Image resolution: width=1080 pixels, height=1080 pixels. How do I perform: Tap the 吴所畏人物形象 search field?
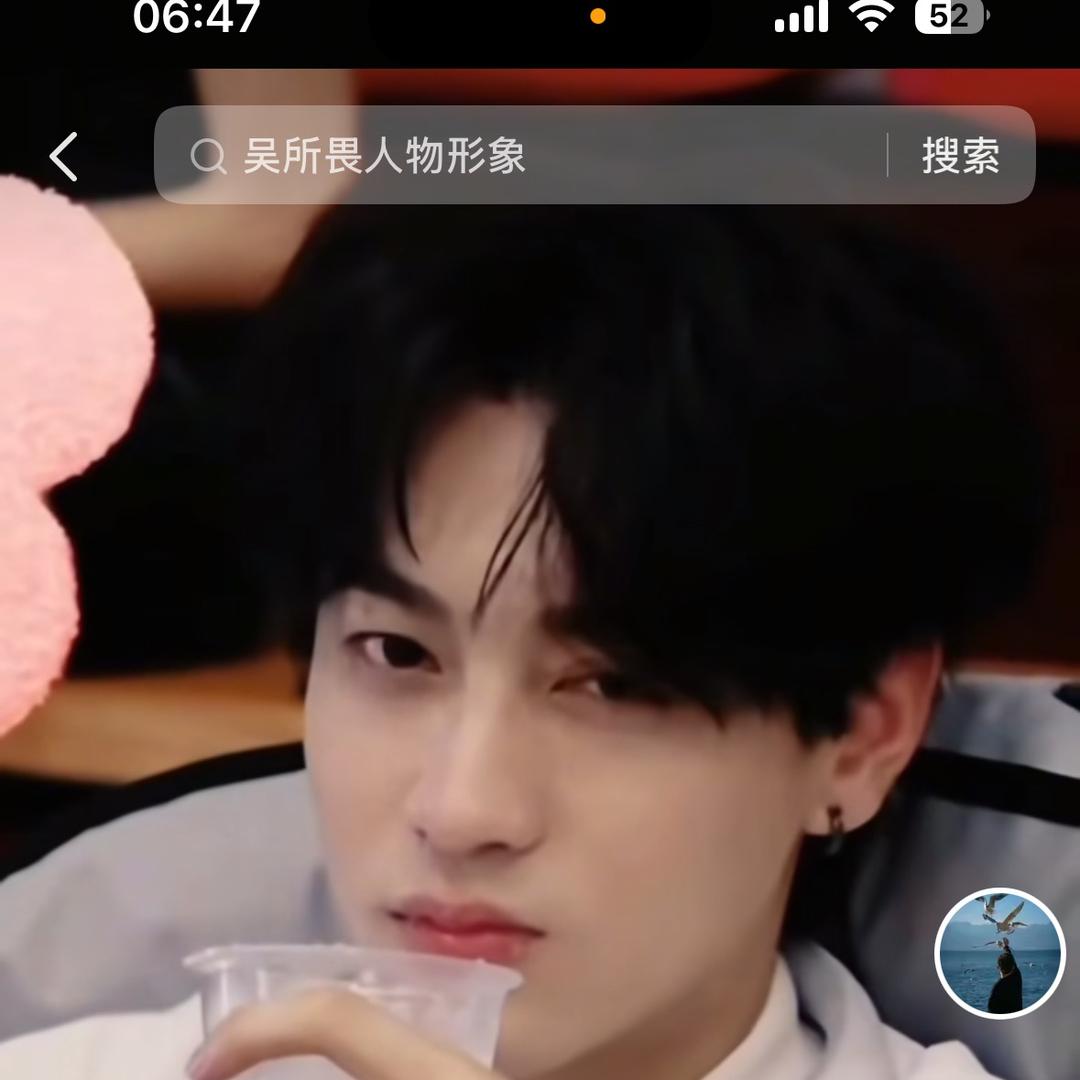point(520,155)
